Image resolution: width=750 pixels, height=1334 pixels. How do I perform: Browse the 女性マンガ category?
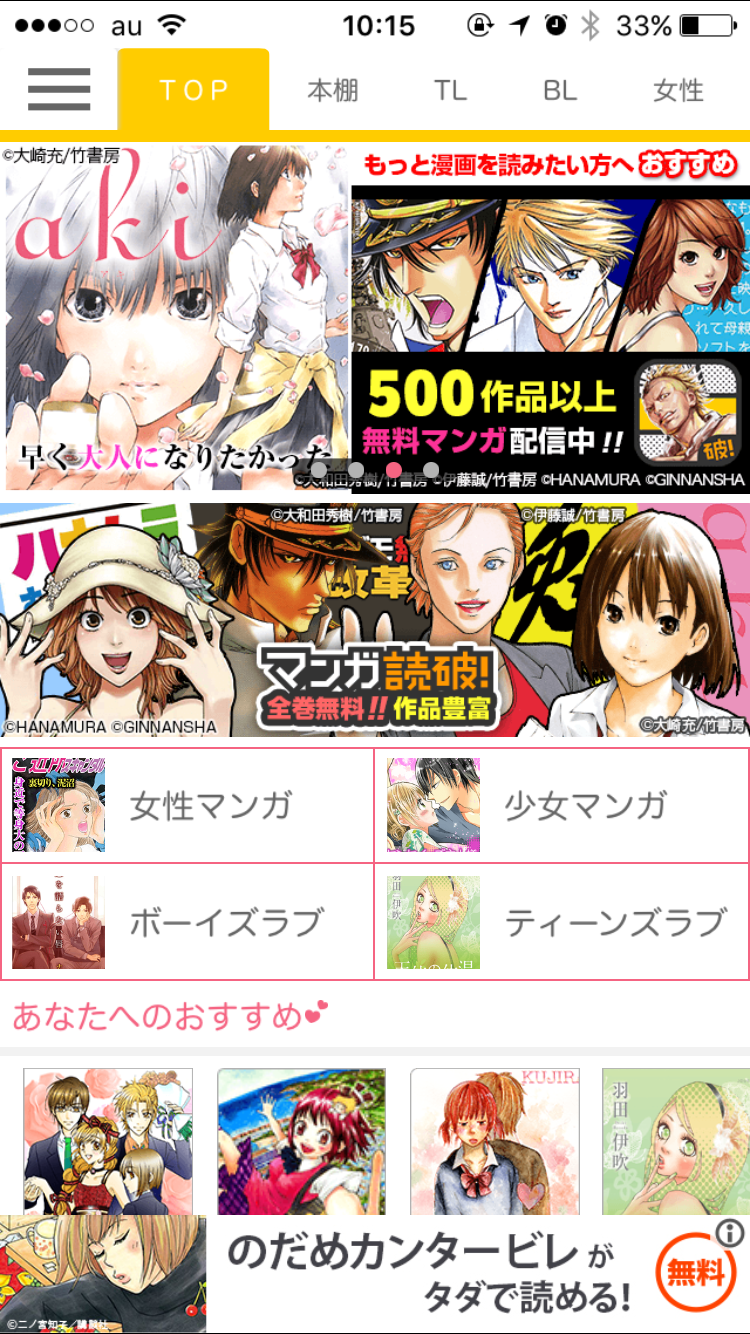click(188, 805)
